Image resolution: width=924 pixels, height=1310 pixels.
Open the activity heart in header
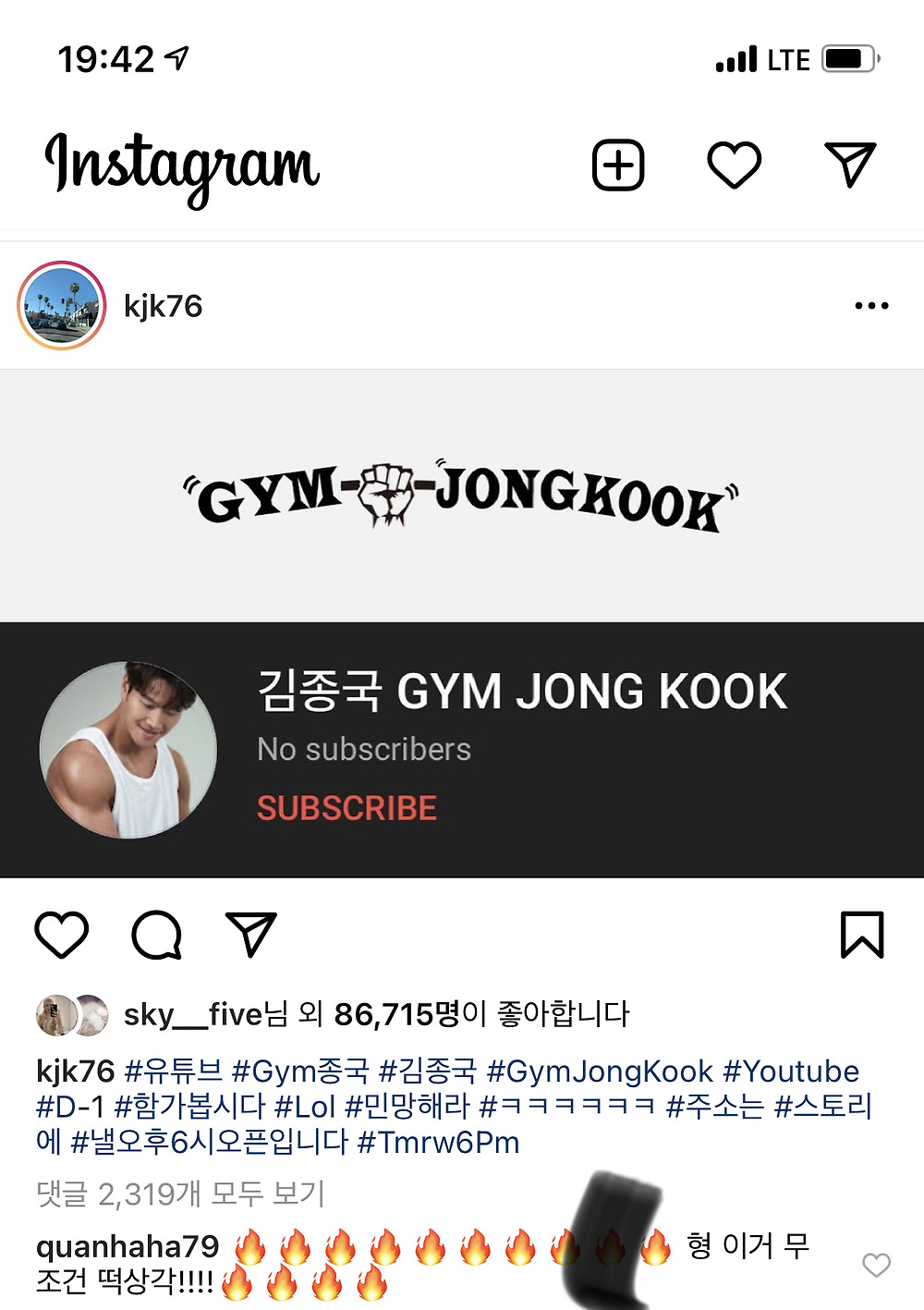734,165
